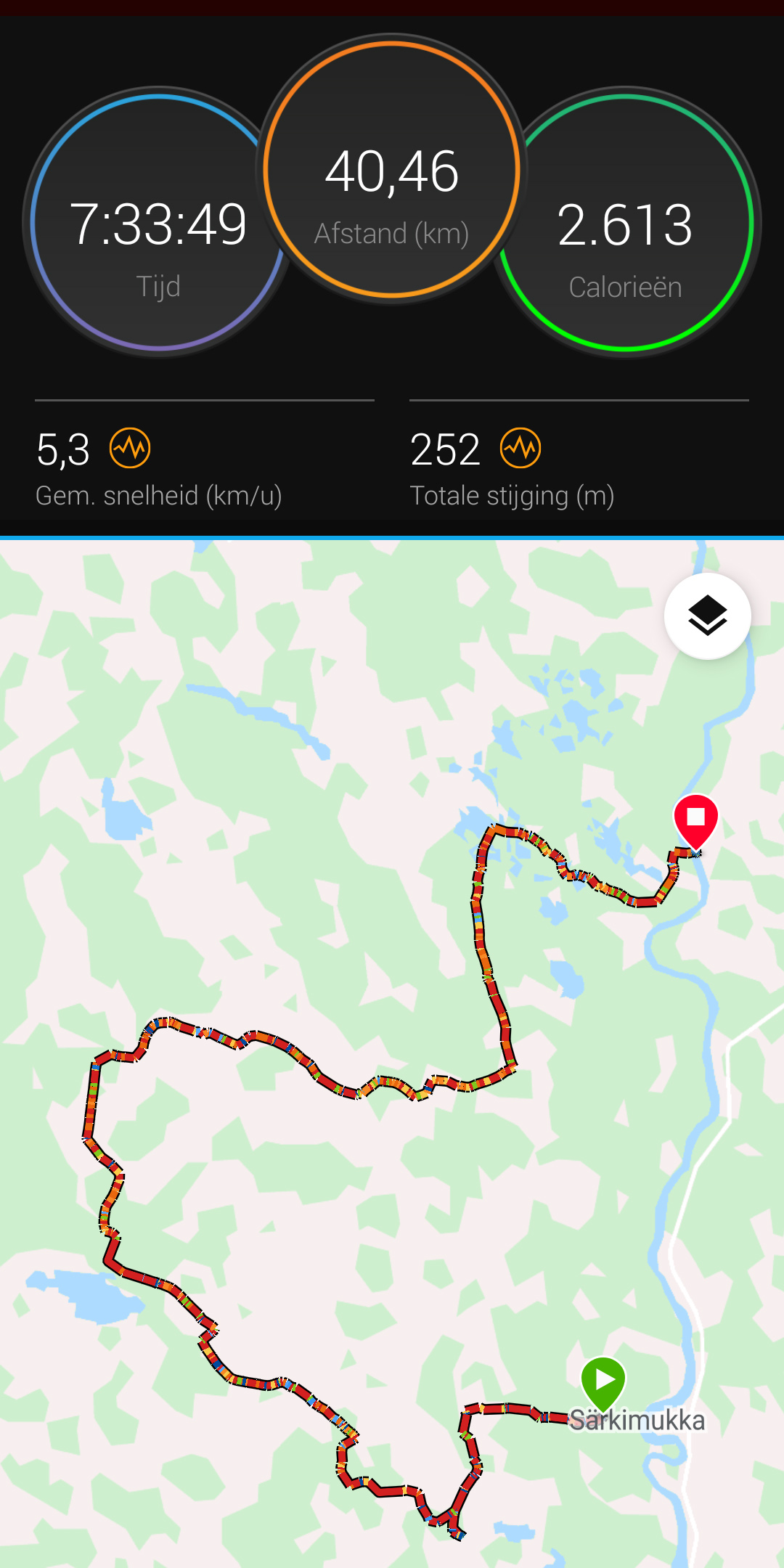This screenshot has width=784, height=1568.
Task: Open the map layers button
Action: [707, 616]
